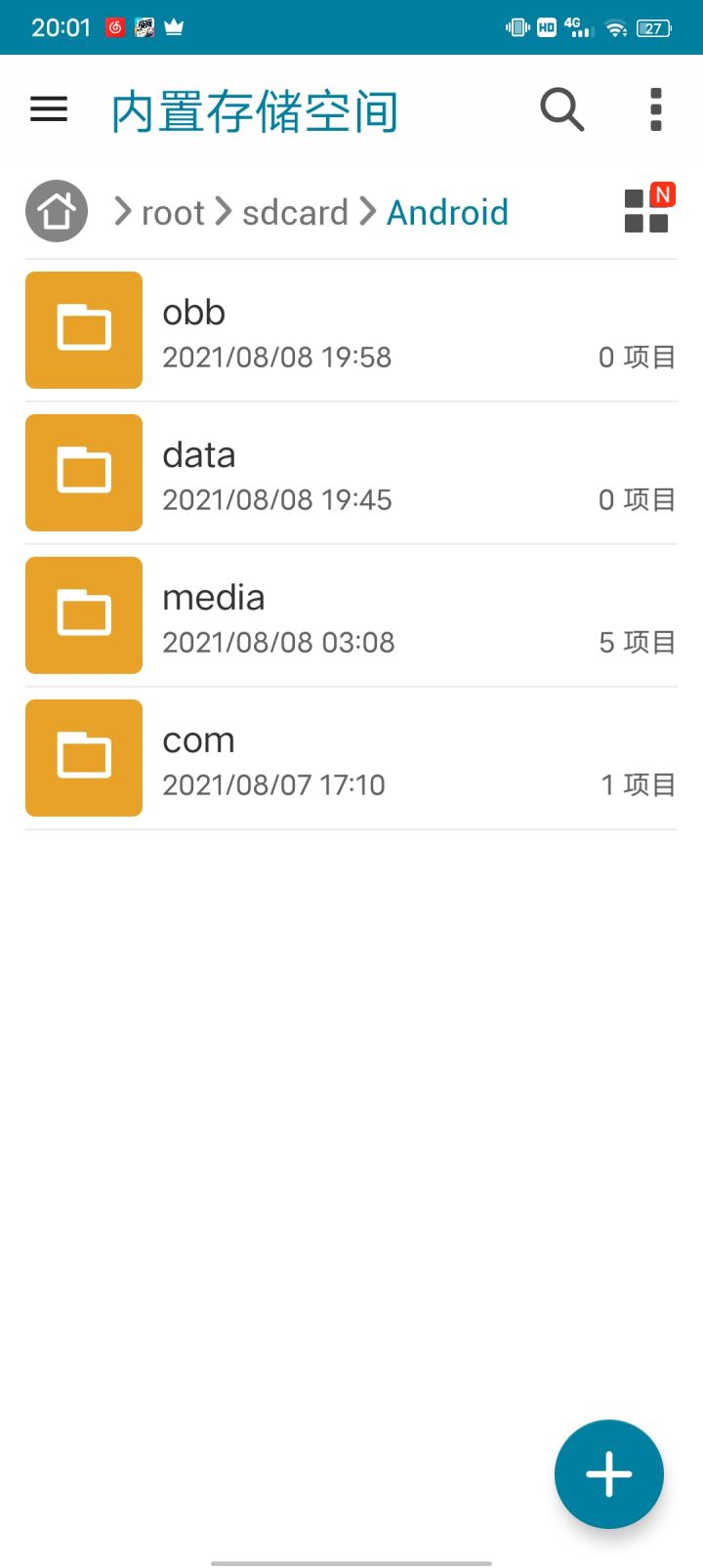
Task: Open the three-dot overflow menu
Action: tap(656, 109)
